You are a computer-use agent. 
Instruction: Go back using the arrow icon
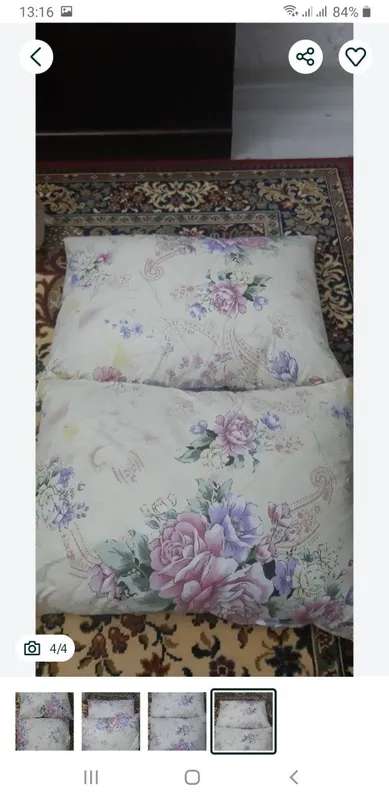pos(36,57)
